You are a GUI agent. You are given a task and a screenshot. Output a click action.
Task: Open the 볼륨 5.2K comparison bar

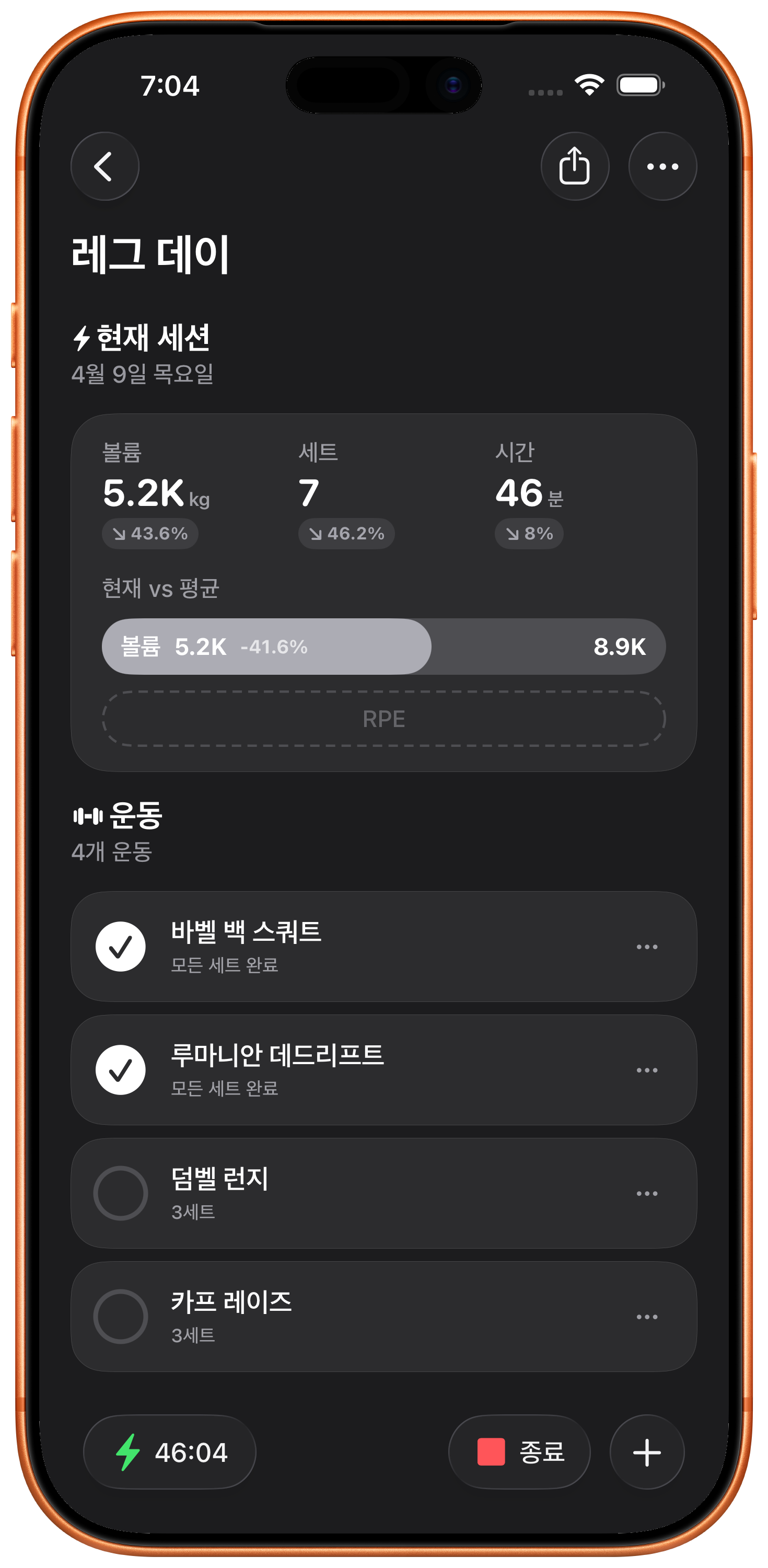click(383, 647)
